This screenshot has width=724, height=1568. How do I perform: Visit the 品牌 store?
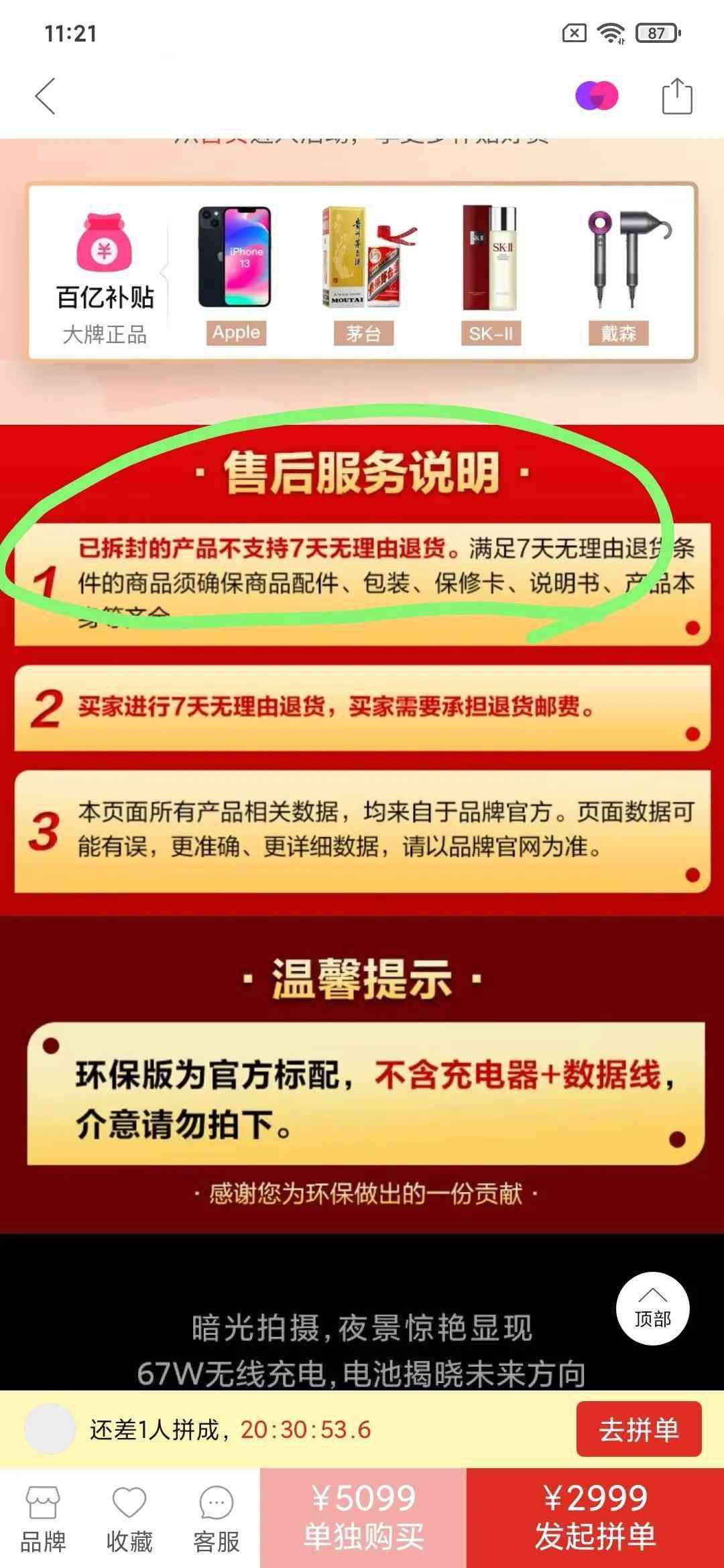[43, 1518]
